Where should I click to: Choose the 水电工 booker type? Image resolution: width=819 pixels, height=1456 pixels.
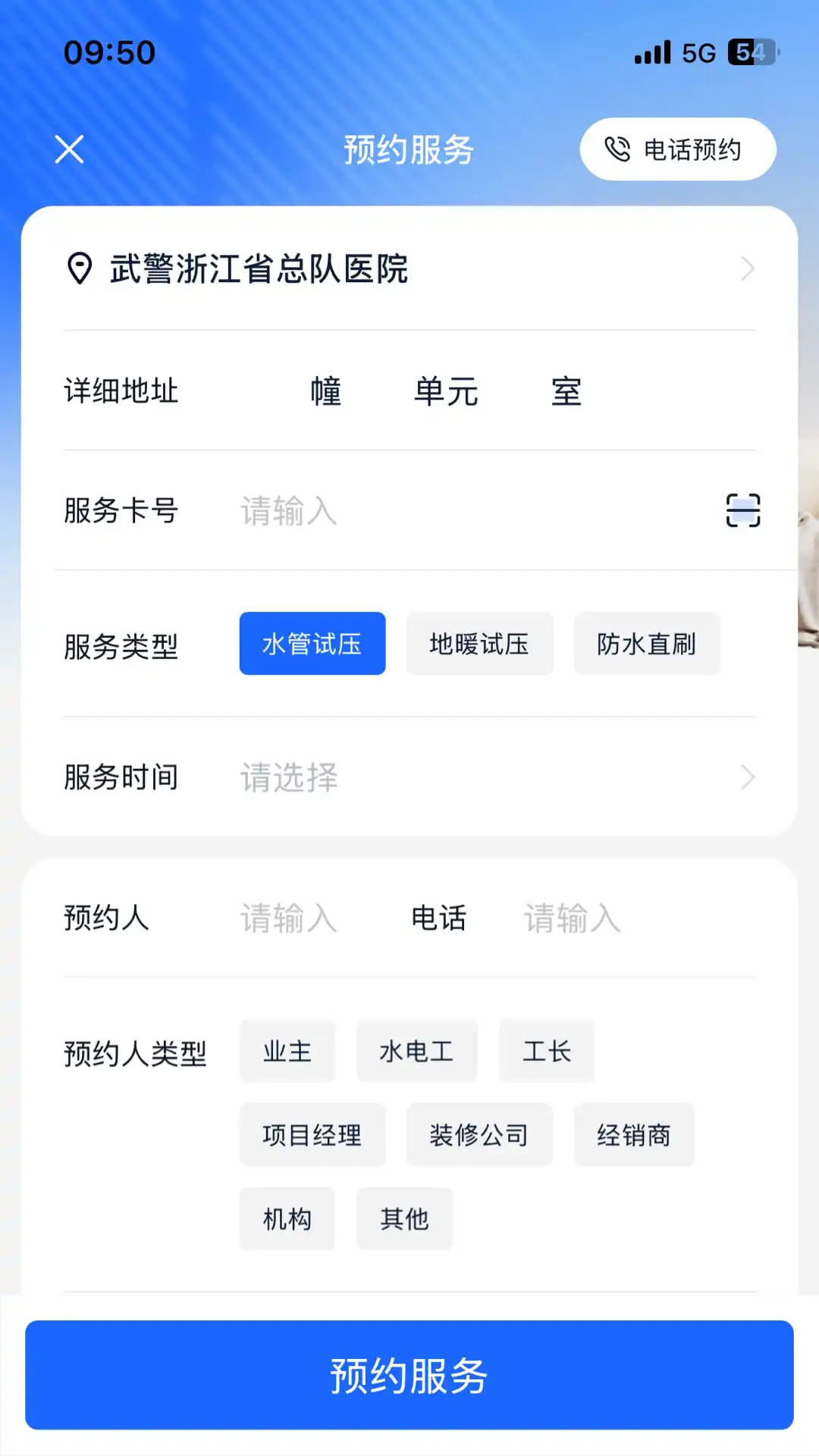pyautogui.click(x=417, y=1052)
